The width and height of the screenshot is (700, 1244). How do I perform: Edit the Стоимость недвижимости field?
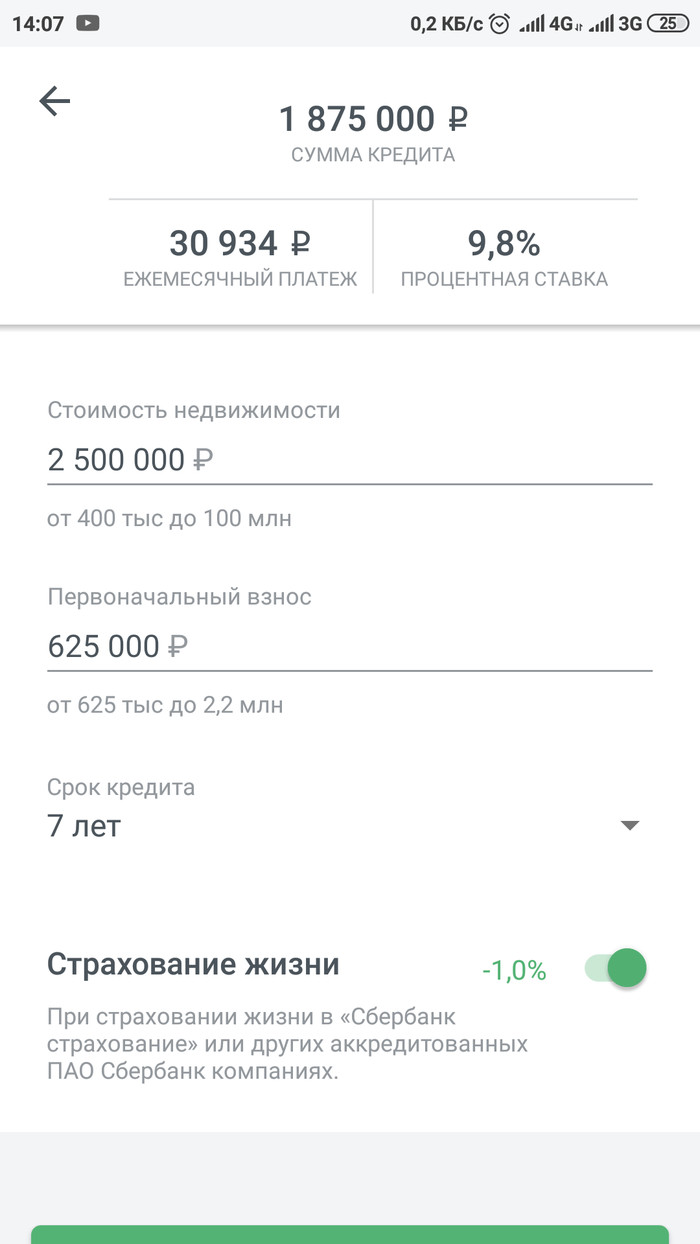349,460
